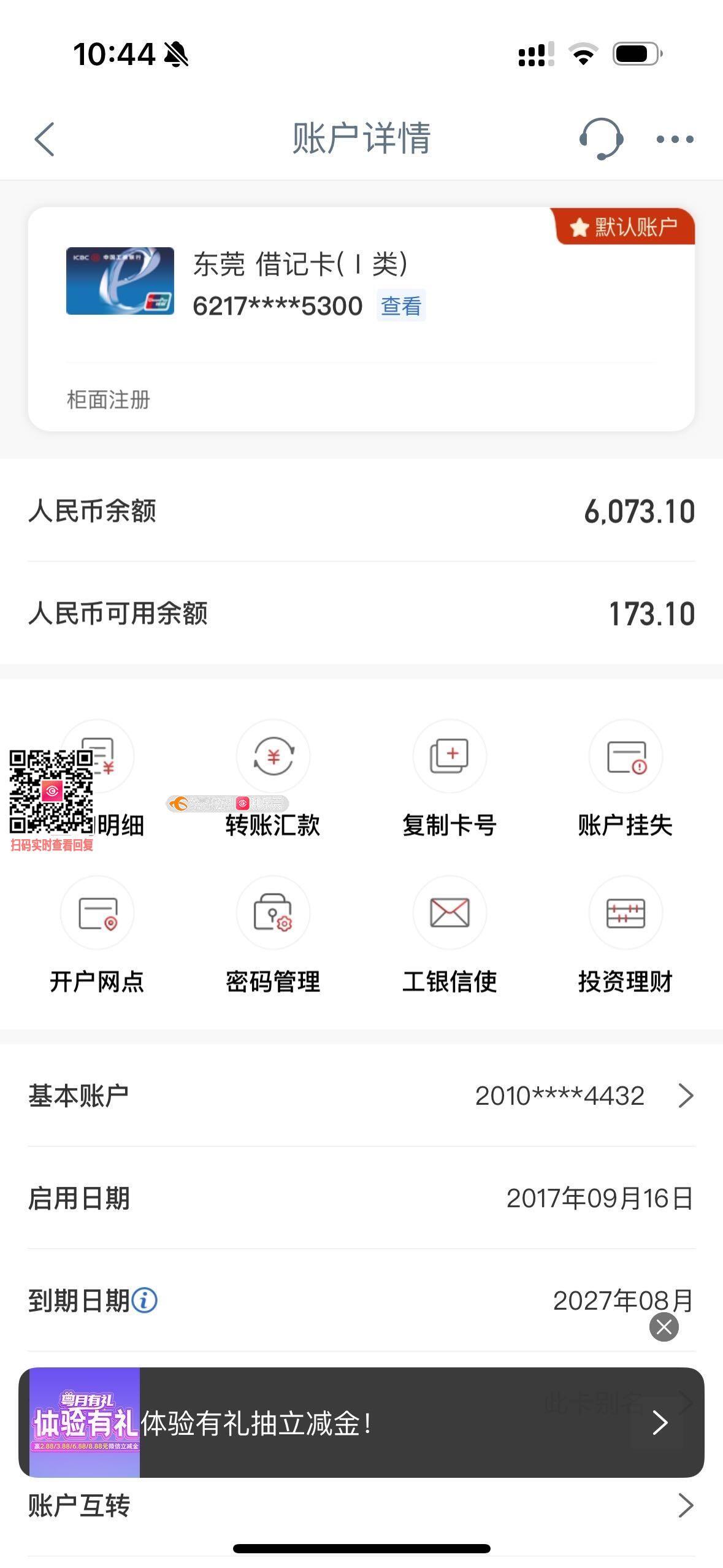Show info about 到期日期

coord(145,1300)
